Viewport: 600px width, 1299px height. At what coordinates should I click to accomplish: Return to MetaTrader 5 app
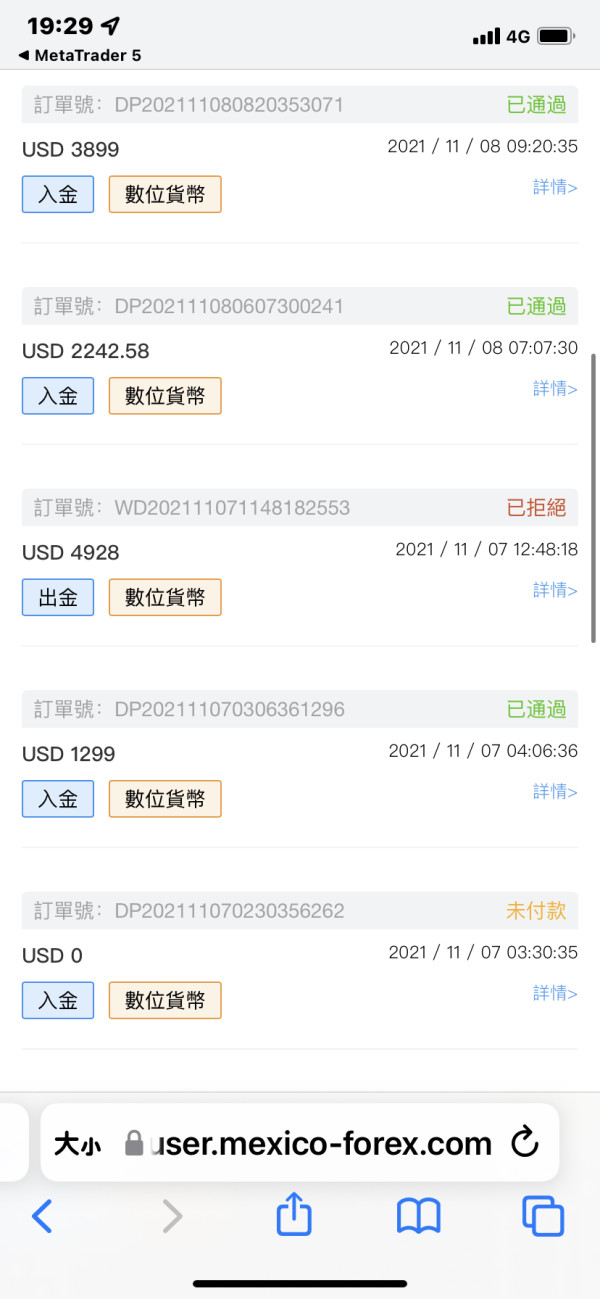point(80,56)
